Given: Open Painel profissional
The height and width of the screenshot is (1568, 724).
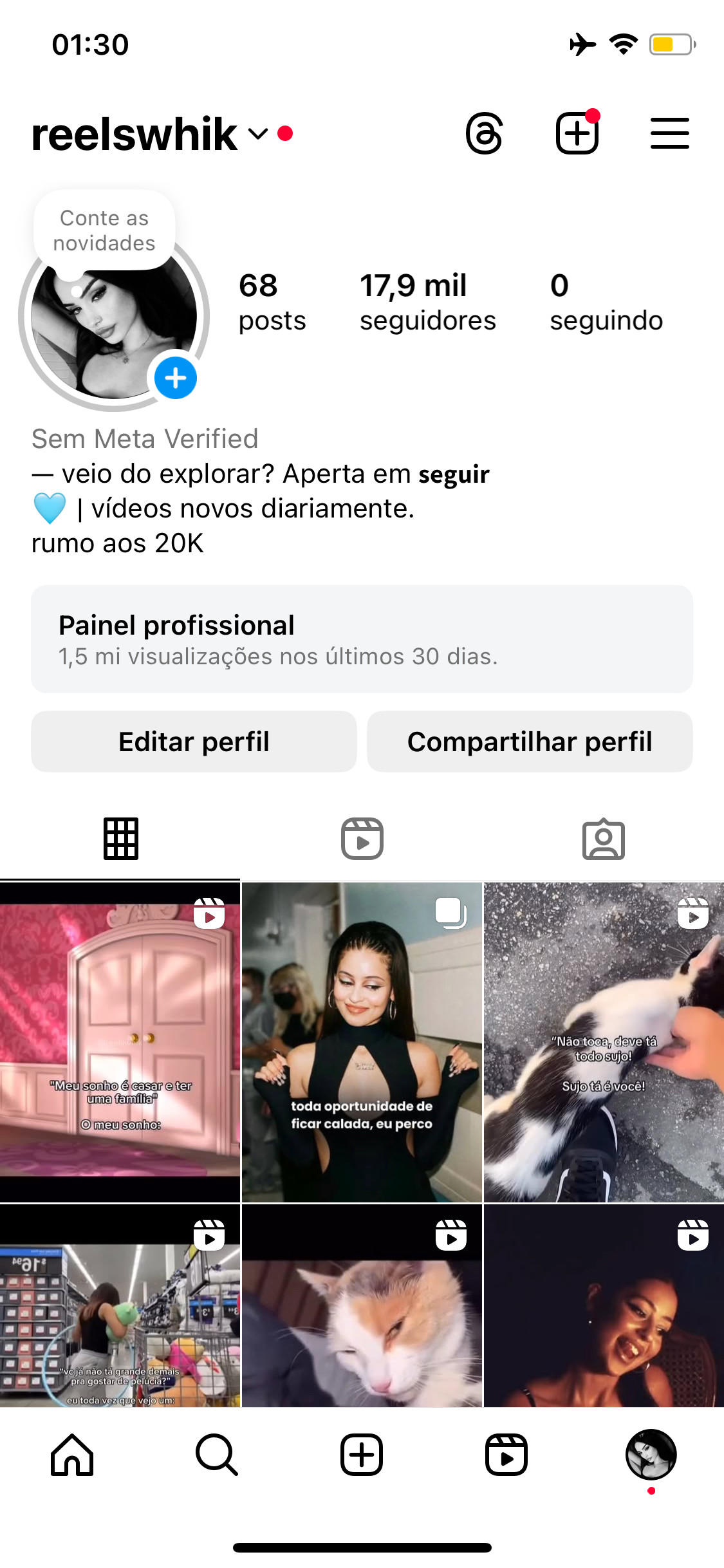Looking at the screenshot, I should pyautogui.click(x=362, y=639).
